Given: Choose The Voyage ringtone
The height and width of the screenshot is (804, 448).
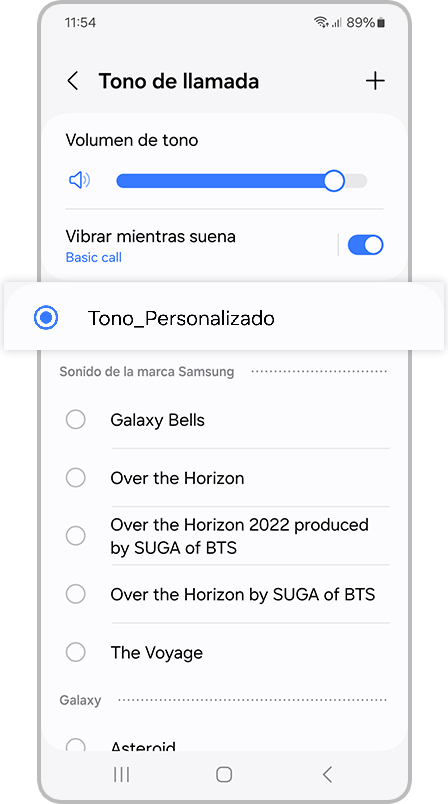Looking at the screenshot, I should coord(224,653).
